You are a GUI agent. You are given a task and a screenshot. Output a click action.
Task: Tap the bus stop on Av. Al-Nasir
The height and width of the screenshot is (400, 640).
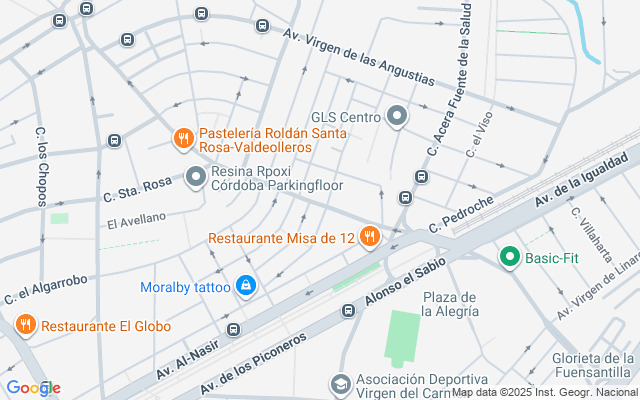click(233, 329)
